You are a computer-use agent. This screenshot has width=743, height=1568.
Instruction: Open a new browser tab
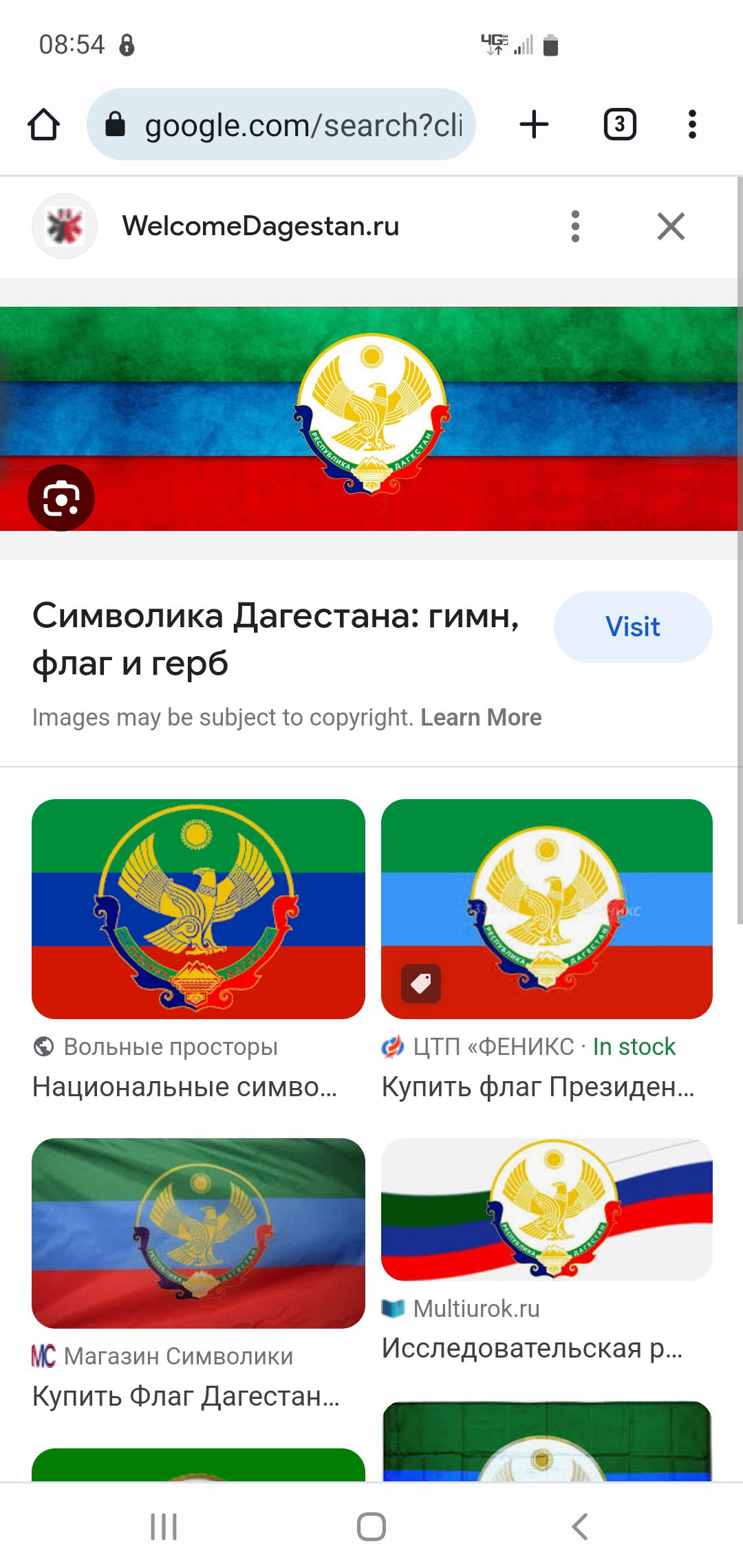coord(534,124)
